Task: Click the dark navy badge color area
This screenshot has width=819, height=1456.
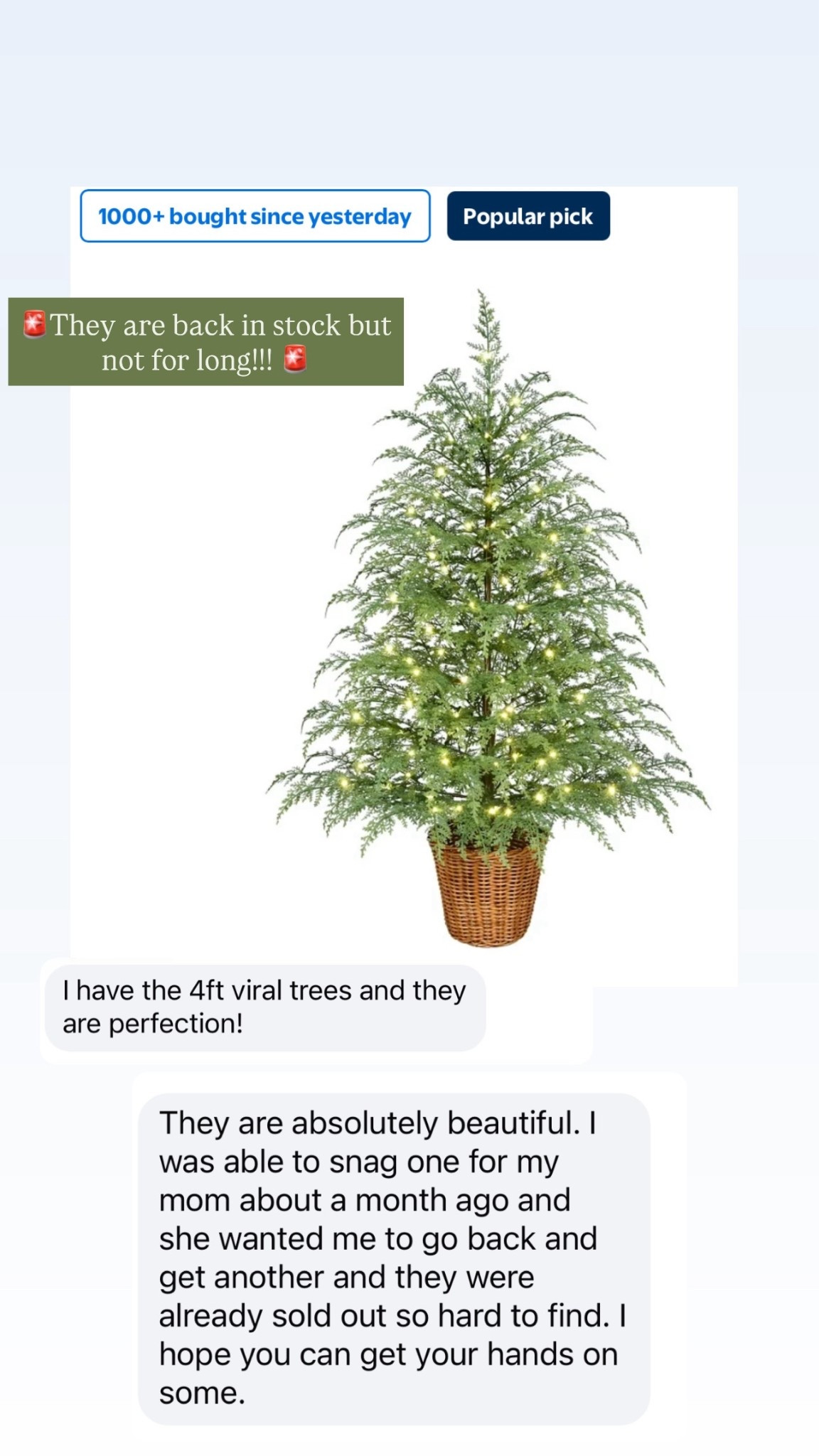Action: (528, 217)
